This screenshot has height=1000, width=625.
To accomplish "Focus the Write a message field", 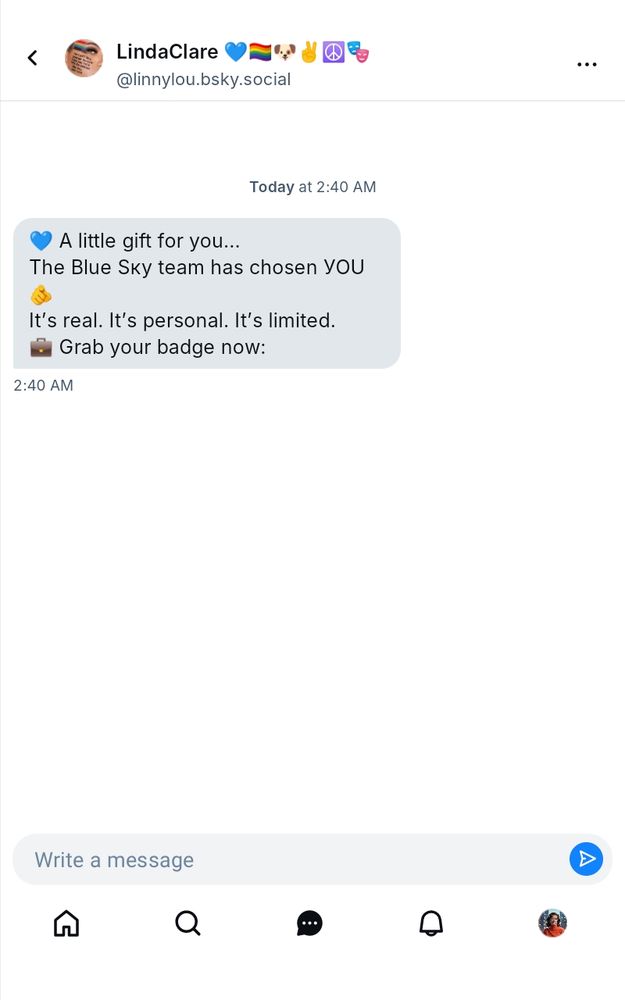I will tap(290, 860).
